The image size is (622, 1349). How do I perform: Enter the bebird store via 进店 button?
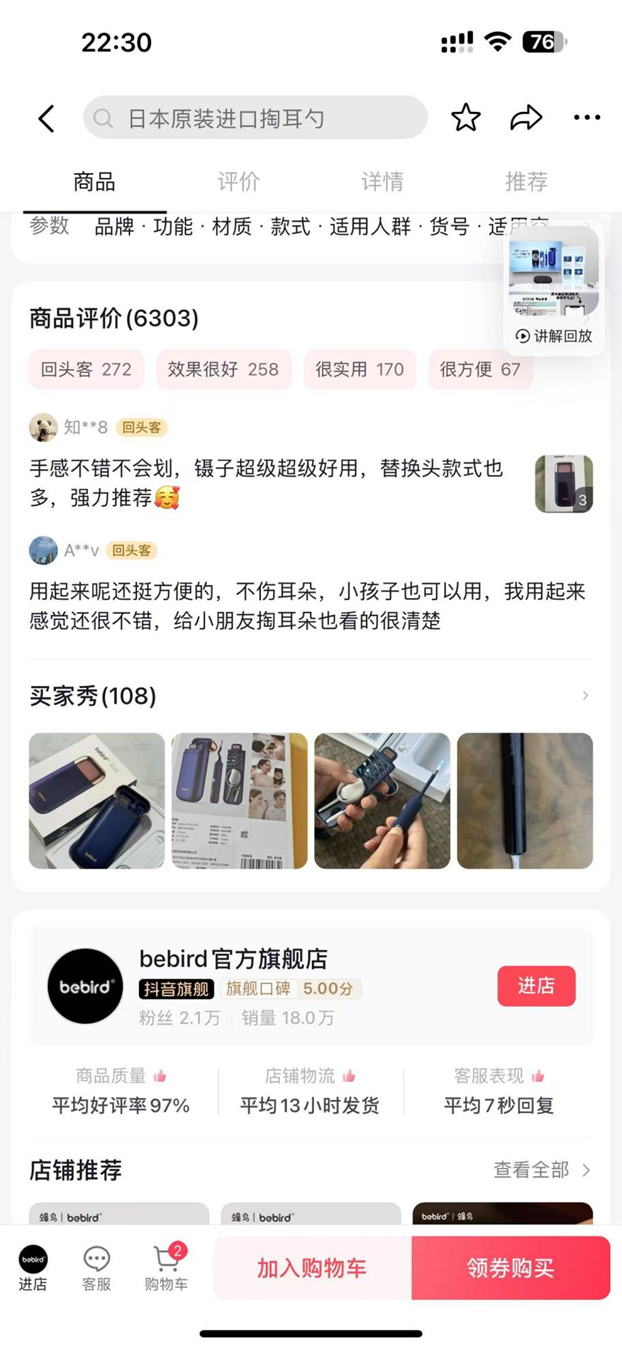(x=536, y=986)
